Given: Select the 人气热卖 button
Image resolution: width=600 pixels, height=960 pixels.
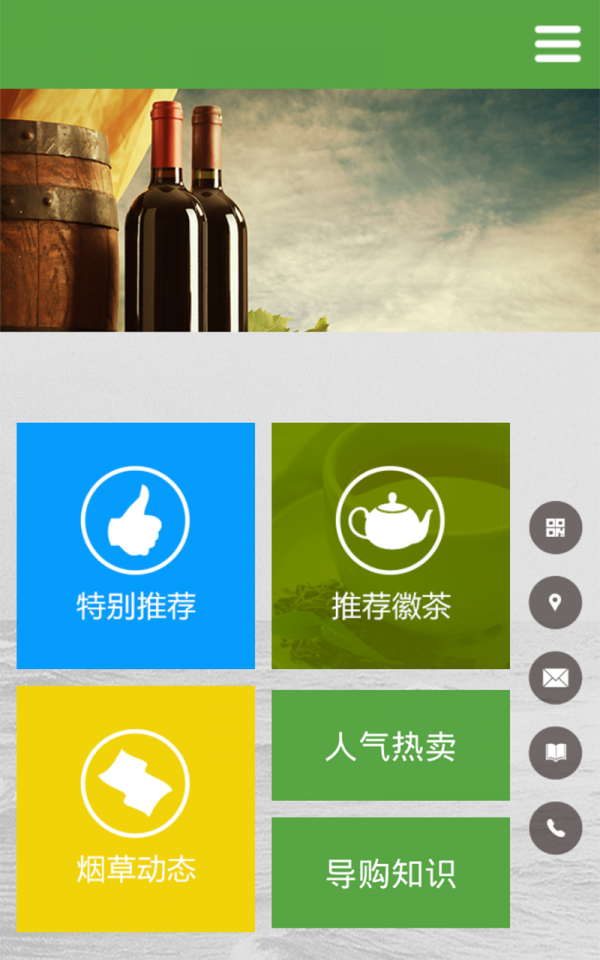Looking at the screenshot, I should (391, 745).
